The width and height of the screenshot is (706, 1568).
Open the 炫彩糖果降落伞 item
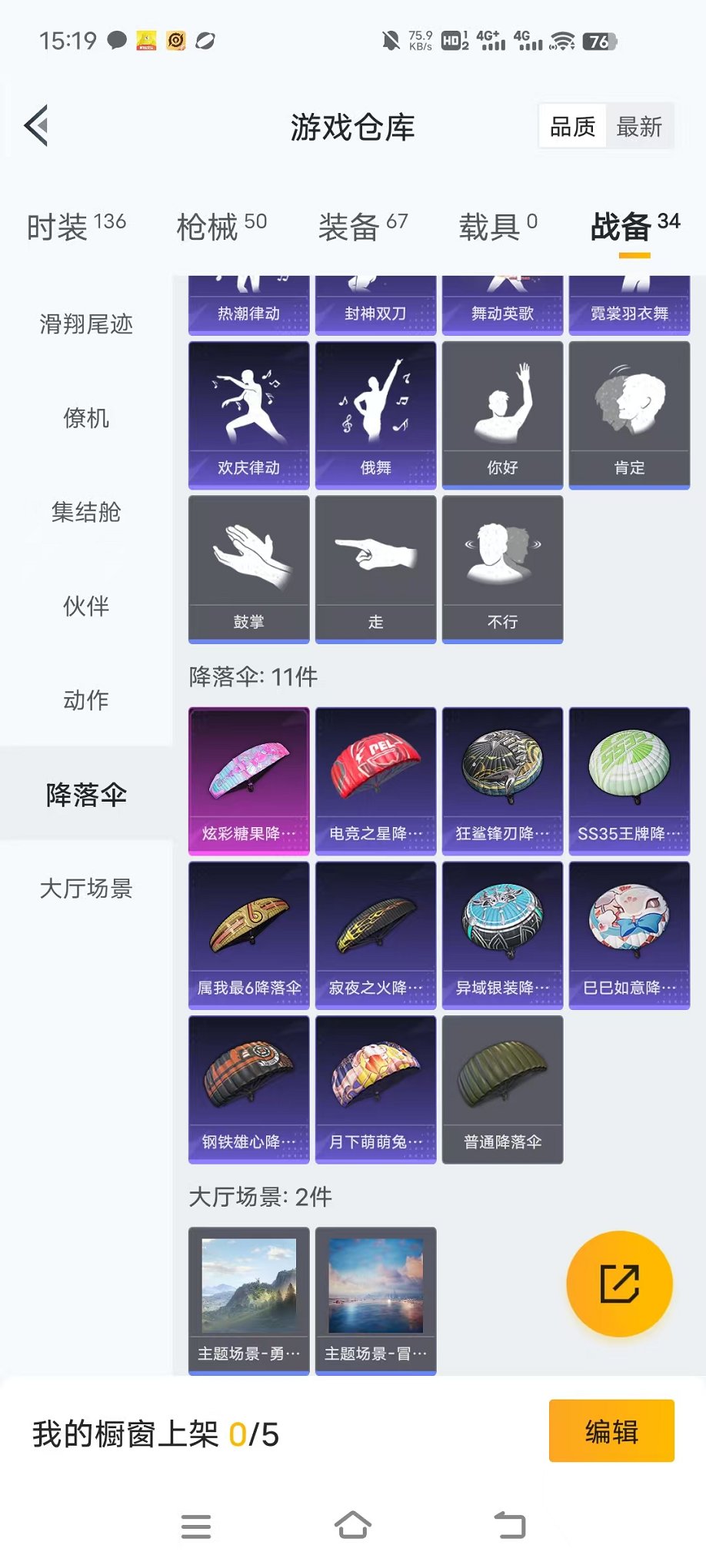coord(248,781)
